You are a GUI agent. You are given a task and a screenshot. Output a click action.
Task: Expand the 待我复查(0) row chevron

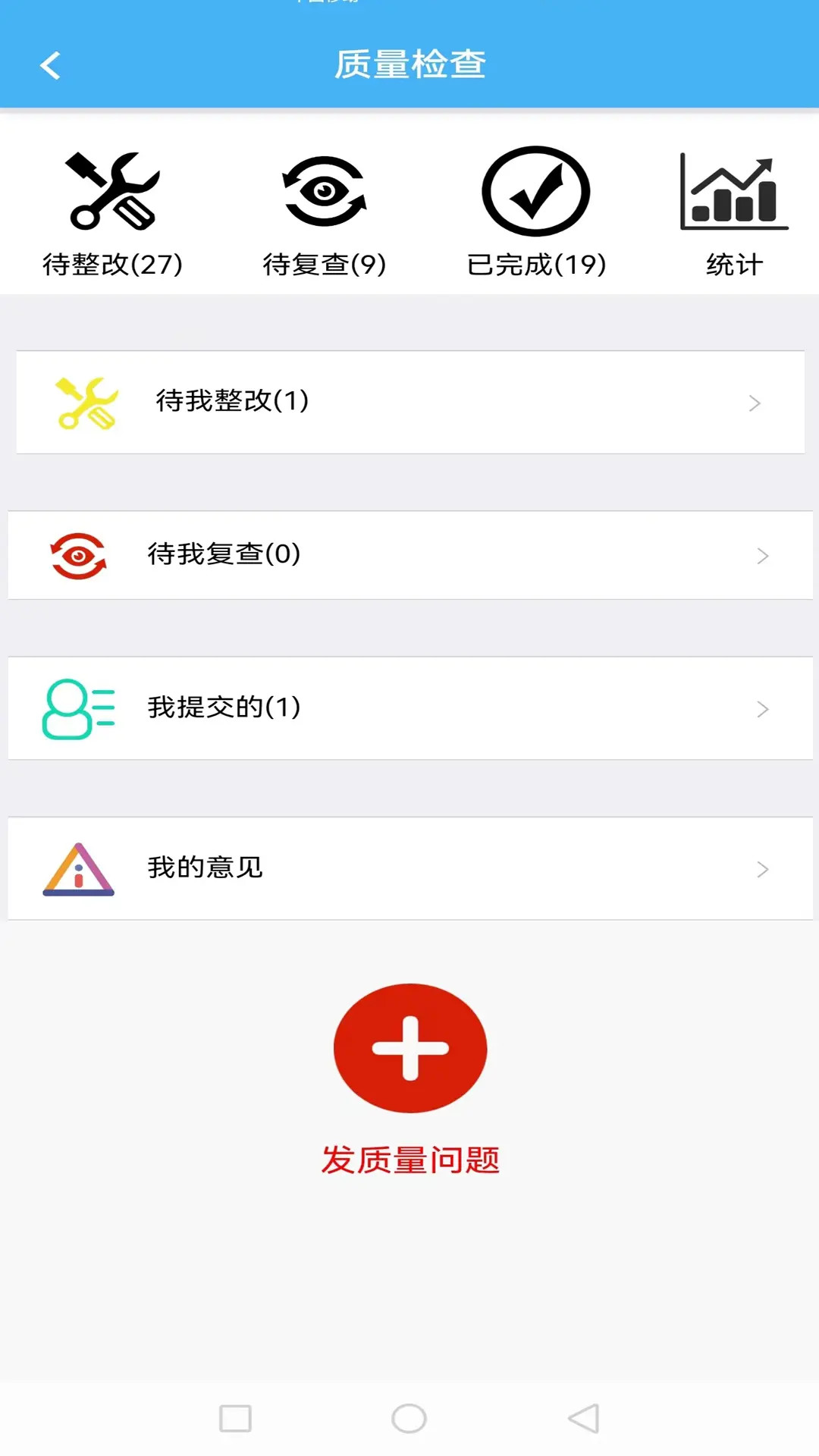pyautogui.click(x=761, y=556)
